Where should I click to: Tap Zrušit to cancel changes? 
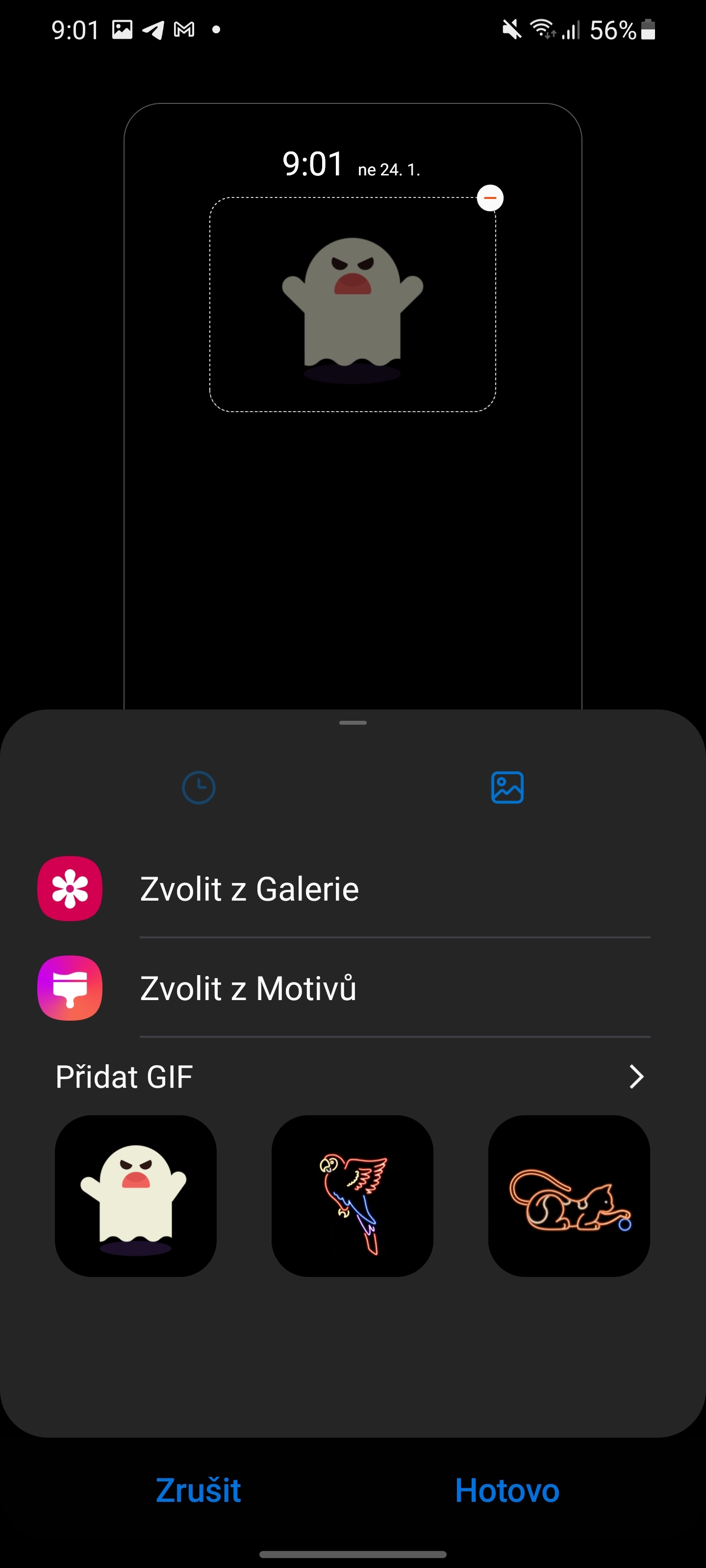199,1491
